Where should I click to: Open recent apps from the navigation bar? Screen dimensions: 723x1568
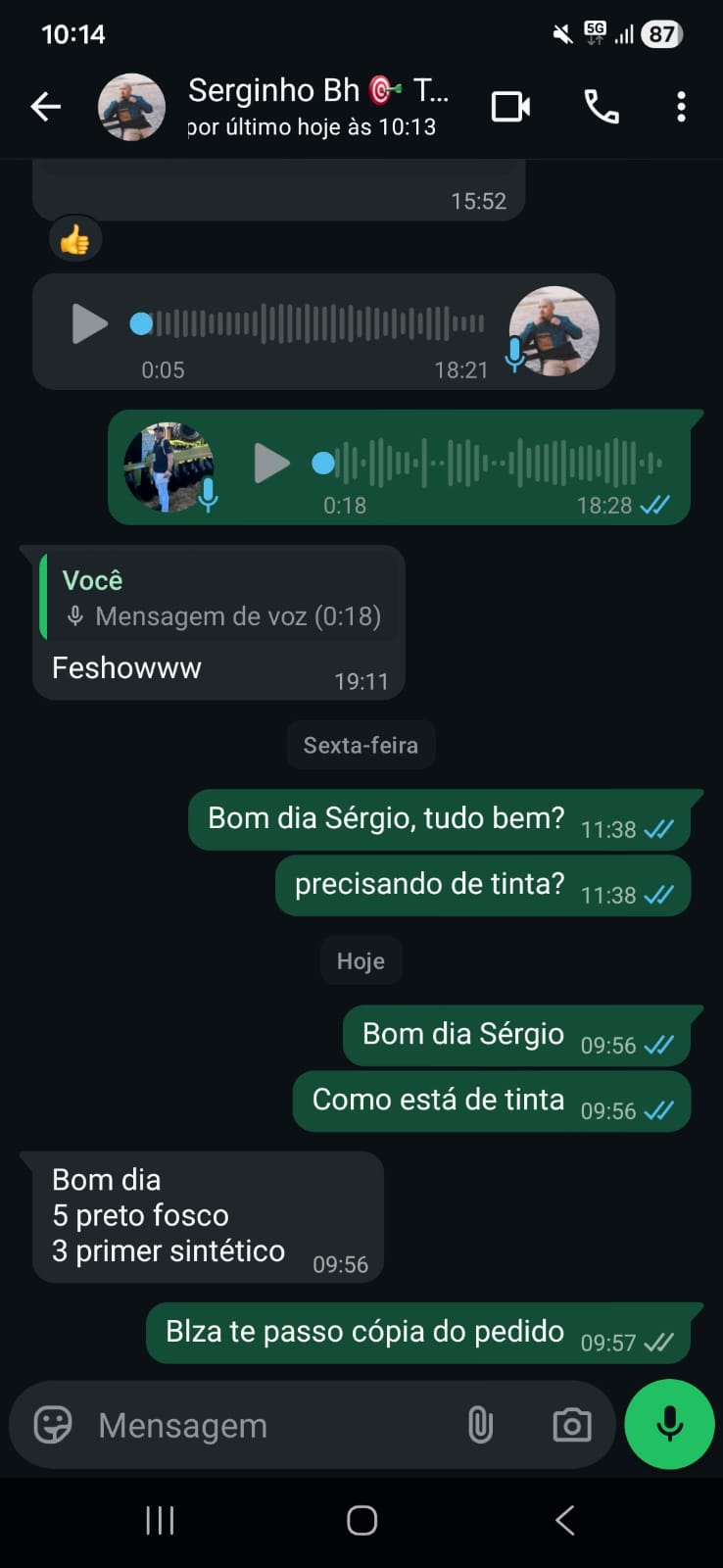coord(160,1520)
